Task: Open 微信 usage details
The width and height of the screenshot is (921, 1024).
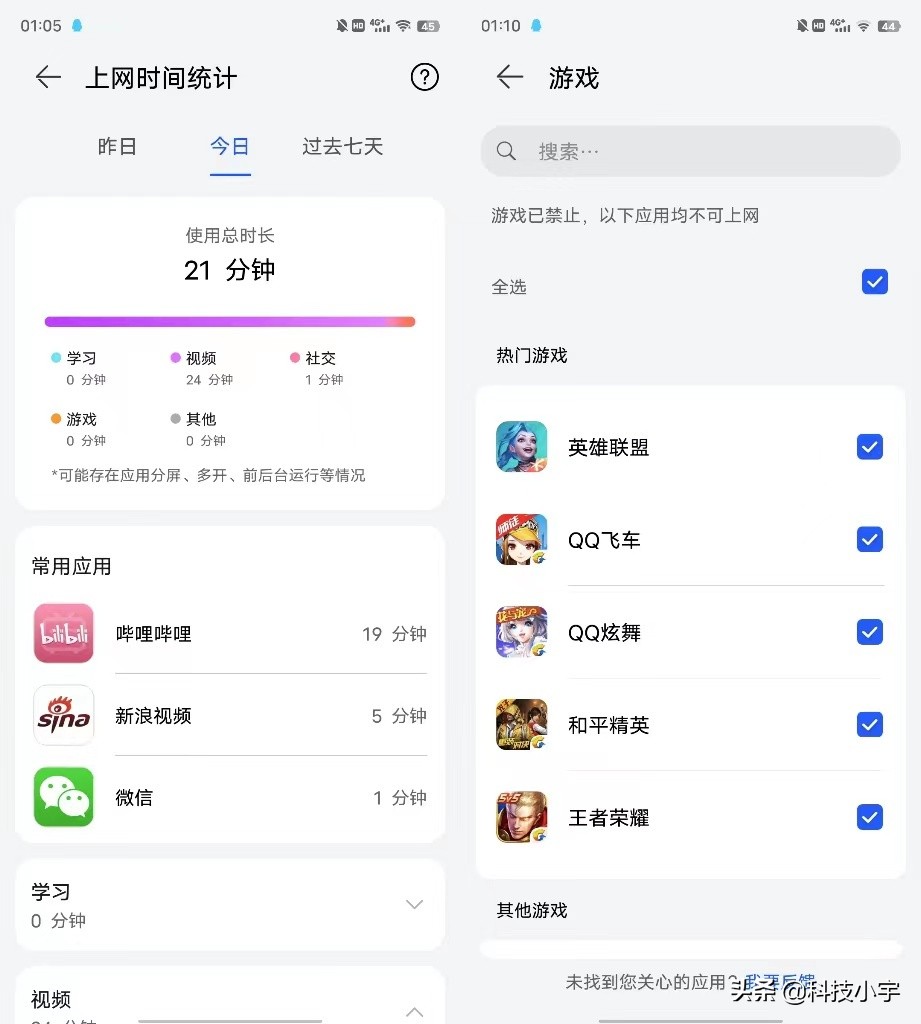Action: (x=230, y=798)
